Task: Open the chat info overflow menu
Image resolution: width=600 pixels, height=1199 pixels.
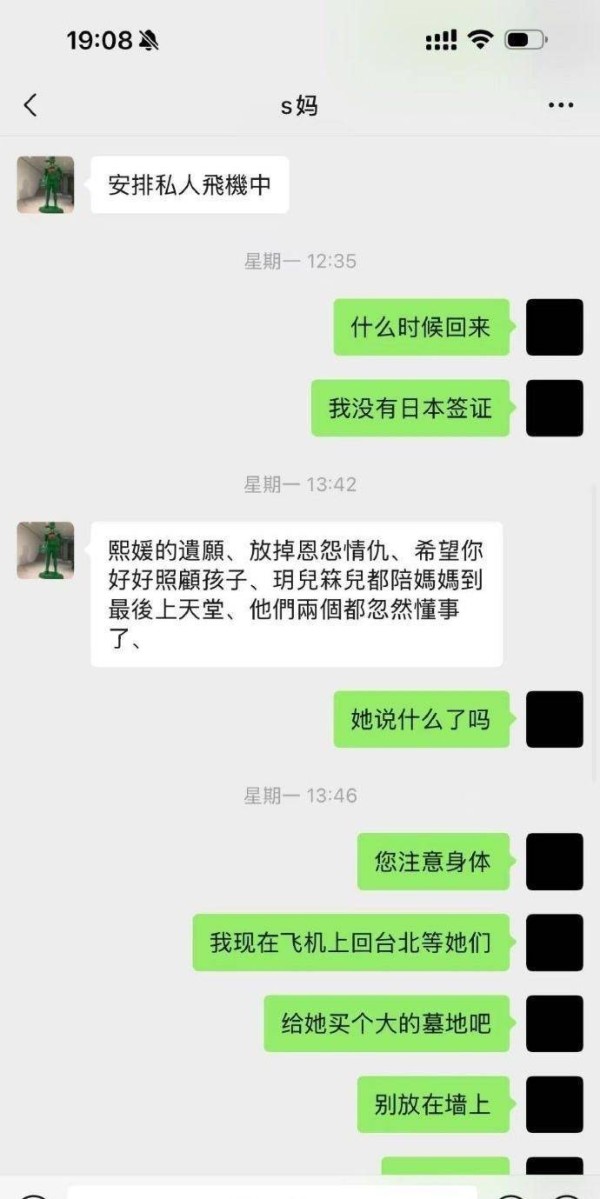Action: click(560, 105)
